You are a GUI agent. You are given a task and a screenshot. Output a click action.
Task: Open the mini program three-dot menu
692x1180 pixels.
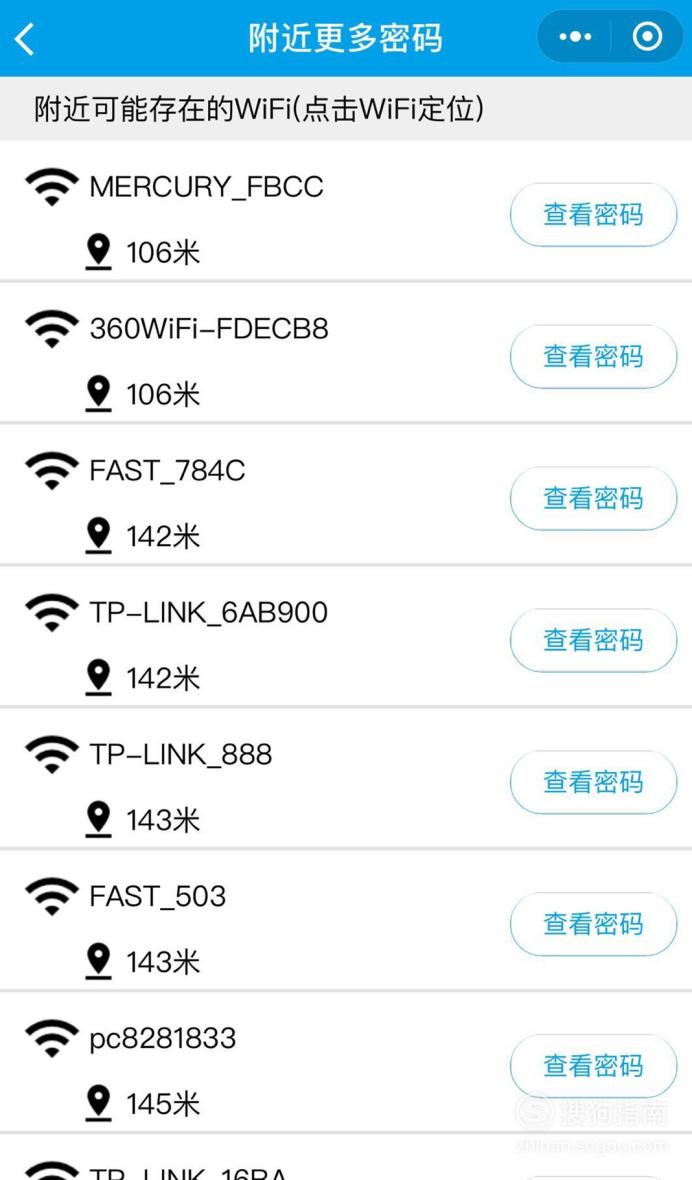click(575, 37)
